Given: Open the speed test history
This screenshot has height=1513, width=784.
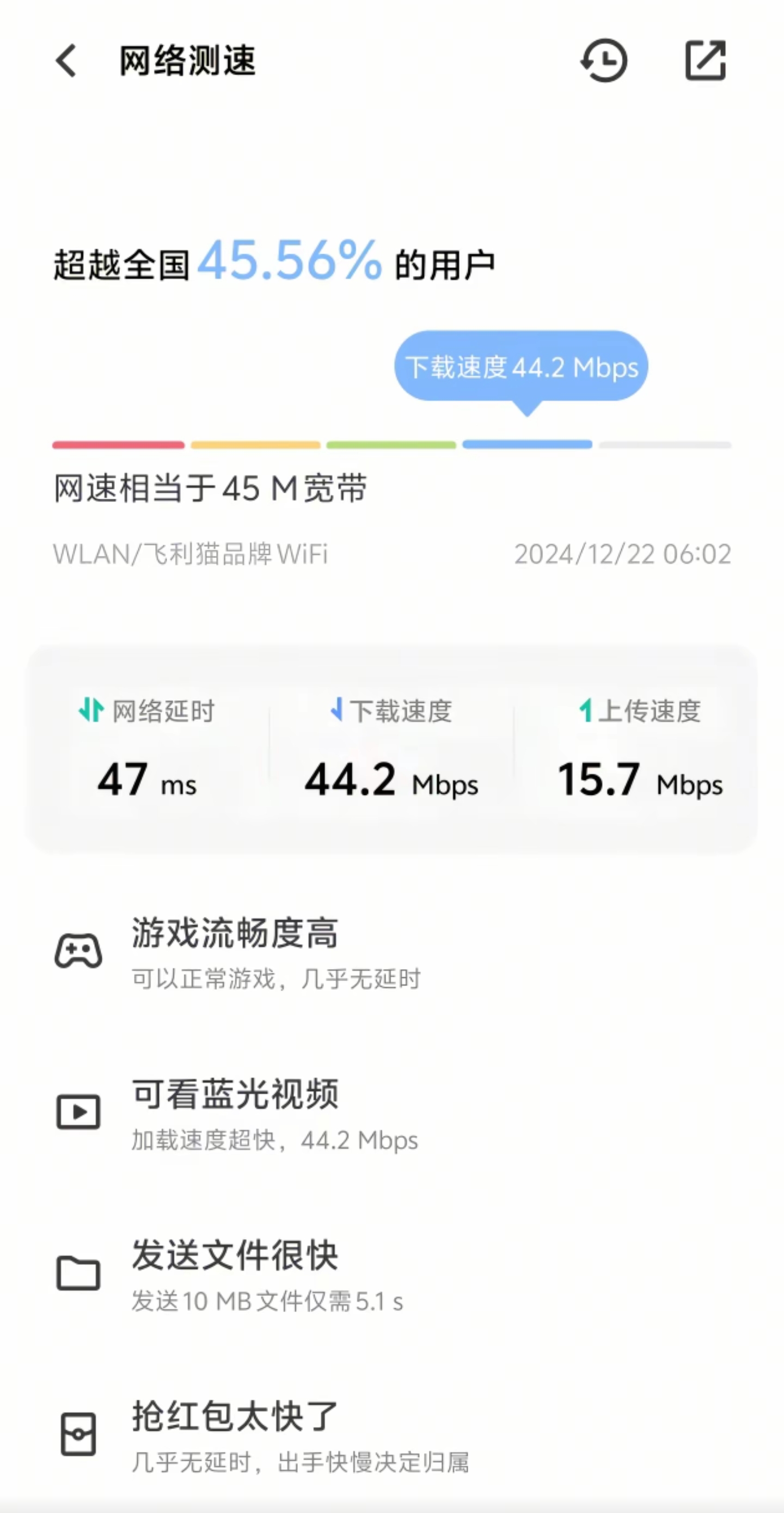Looking at the screenshot, I should click(604, 60).
